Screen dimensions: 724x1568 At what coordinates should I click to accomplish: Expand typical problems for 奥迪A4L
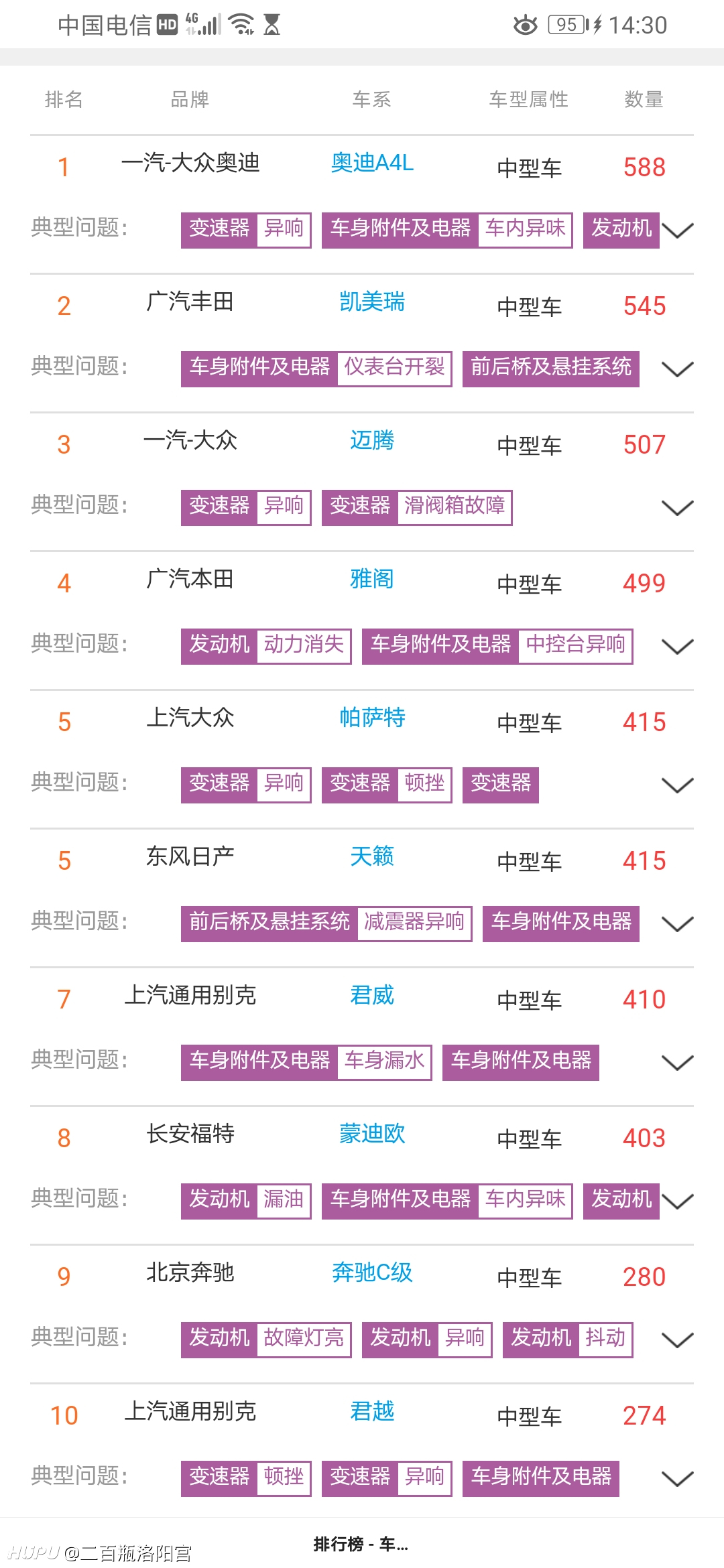point(677,231)
